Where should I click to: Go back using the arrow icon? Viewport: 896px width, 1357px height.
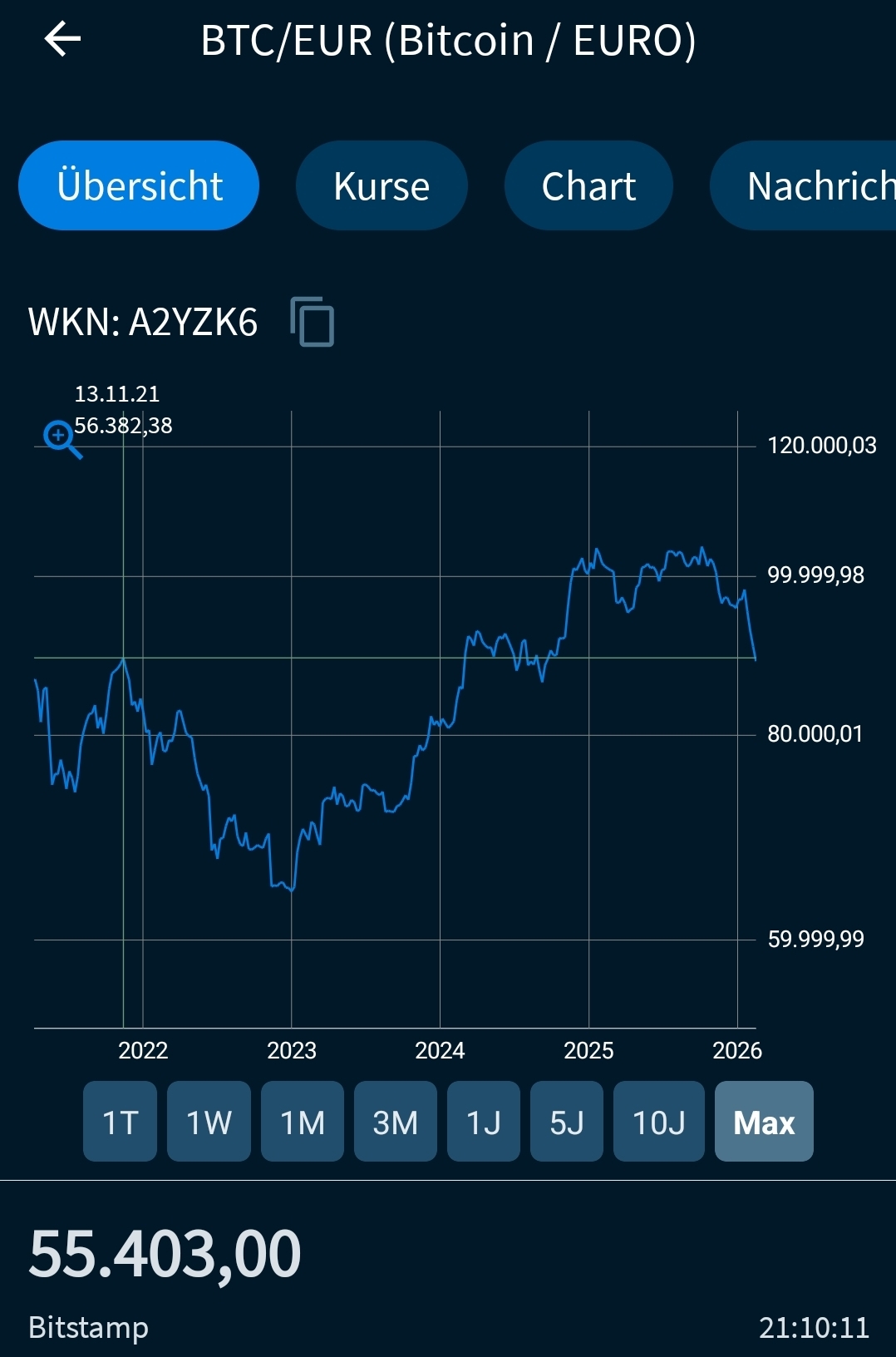pyautogui.click(x=62, y=39)
